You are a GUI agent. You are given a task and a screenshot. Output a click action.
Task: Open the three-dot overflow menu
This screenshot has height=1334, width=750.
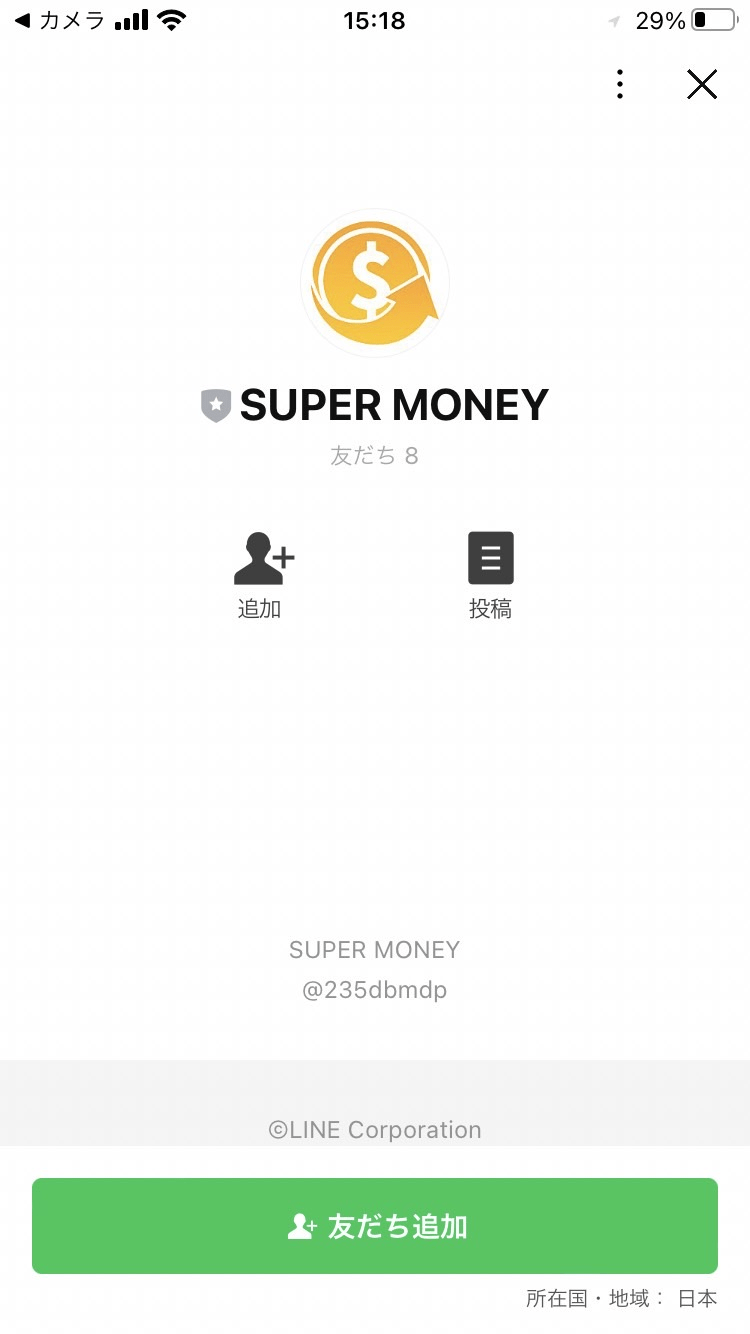[x=620, y=84]
